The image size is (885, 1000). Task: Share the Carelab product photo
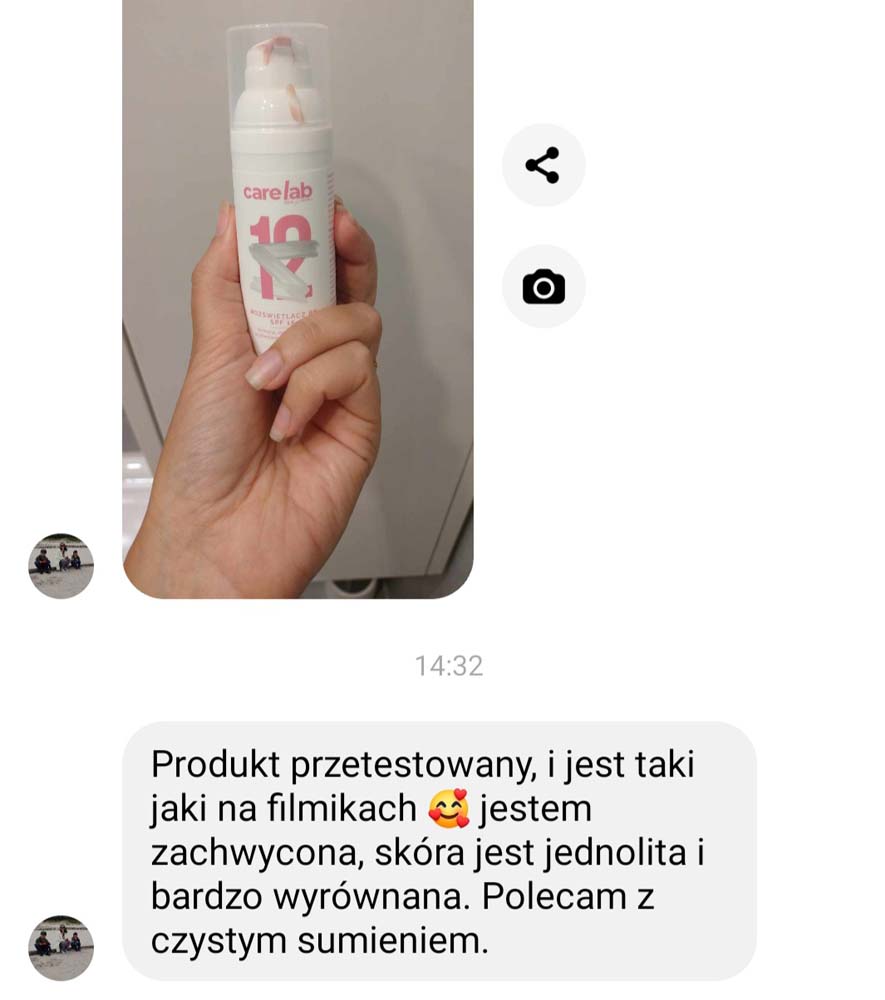[x=543, y=165]
